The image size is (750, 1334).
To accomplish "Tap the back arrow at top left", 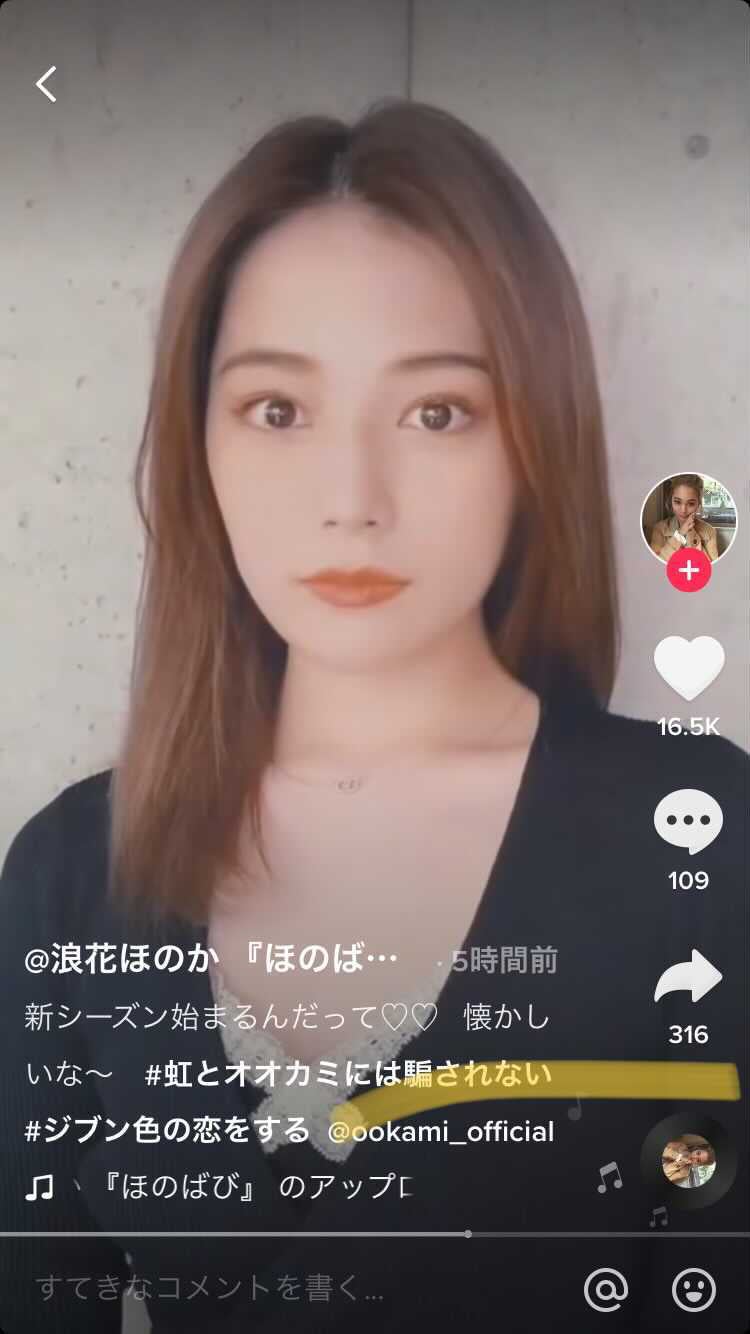I will point(47,84).
